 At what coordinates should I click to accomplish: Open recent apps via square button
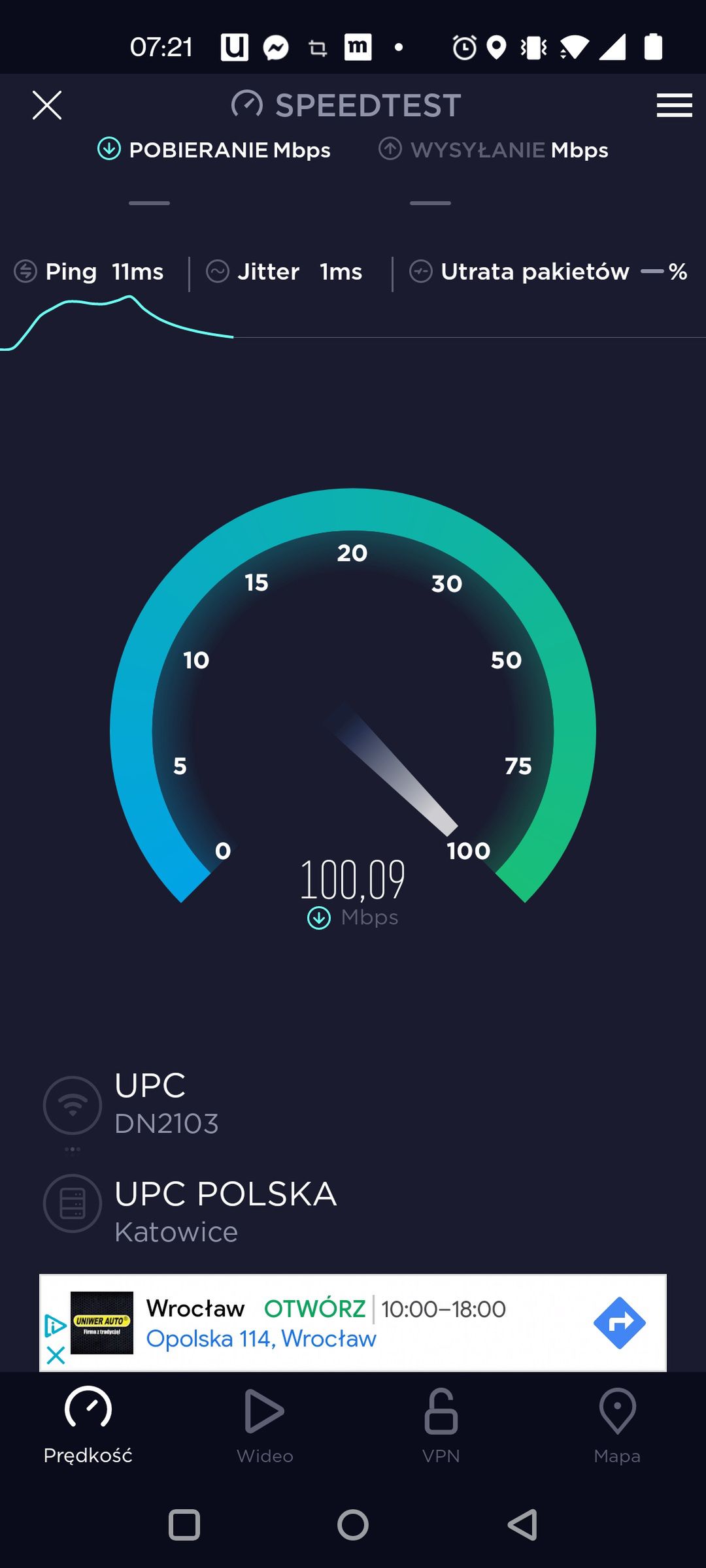click(x=184, y=1526)
